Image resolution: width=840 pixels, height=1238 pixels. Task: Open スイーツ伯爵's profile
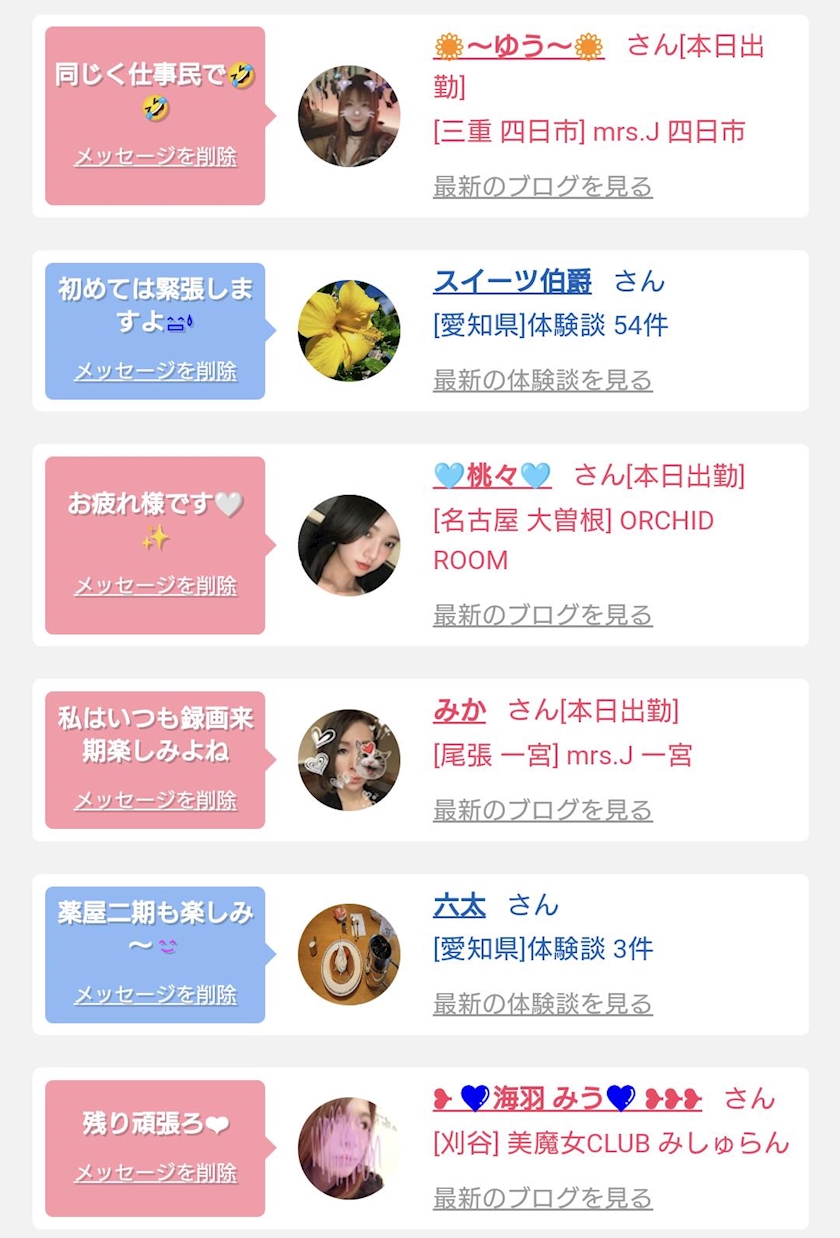click(512, 281)
